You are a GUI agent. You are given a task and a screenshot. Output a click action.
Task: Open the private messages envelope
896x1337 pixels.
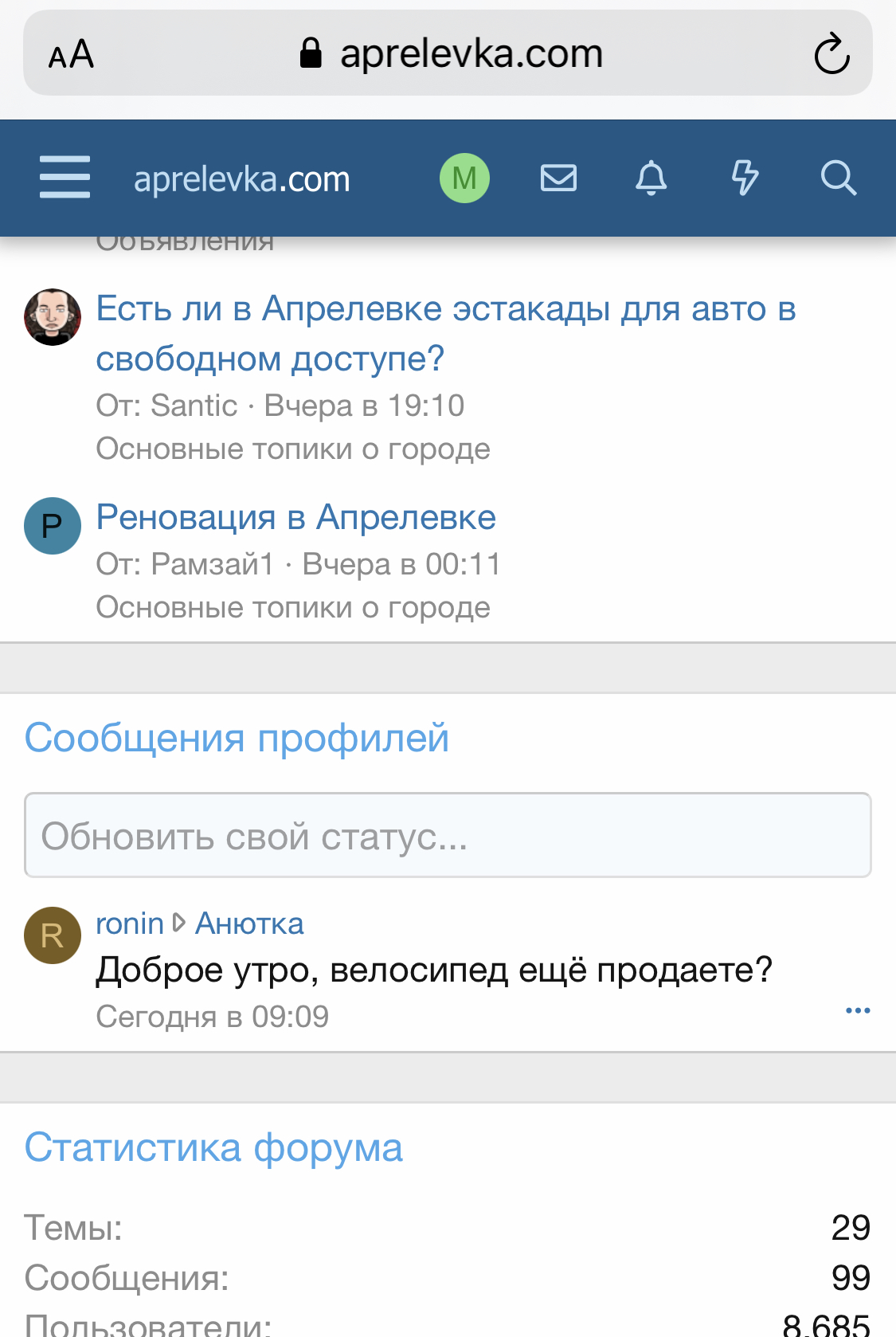558,178
